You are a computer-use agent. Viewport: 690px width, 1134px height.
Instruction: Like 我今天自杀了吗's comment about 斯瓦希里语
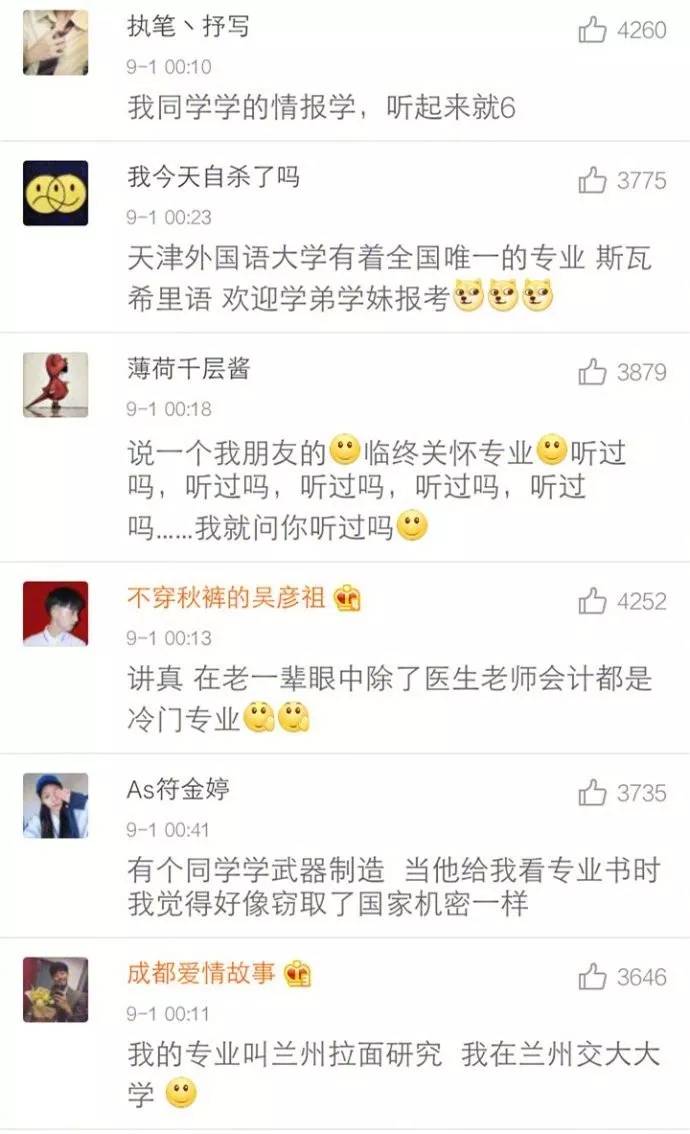click(x=594, y=181)
